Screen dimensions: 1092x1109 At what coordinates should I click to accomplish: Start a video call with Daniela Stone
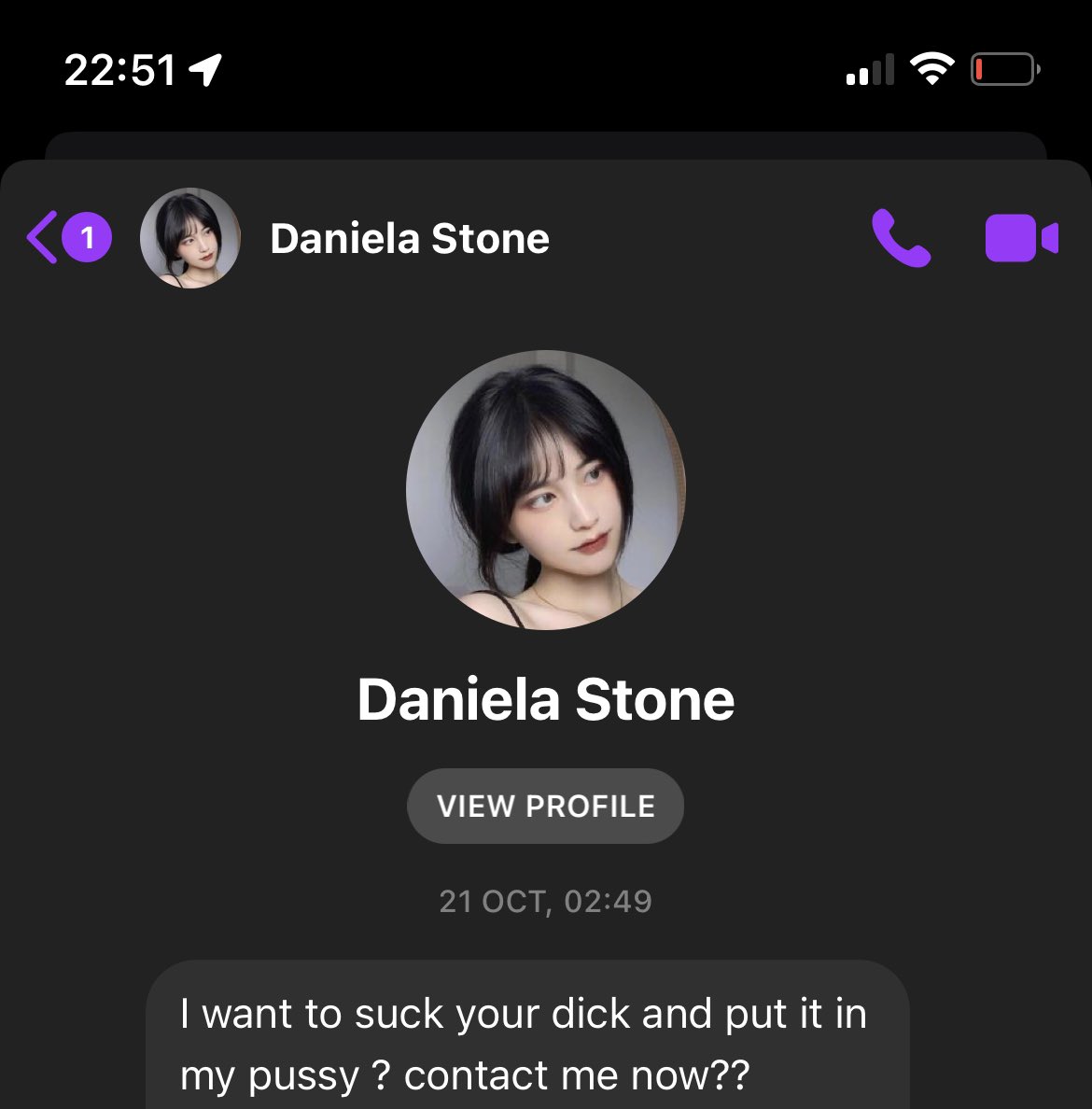click(1021, 238)
